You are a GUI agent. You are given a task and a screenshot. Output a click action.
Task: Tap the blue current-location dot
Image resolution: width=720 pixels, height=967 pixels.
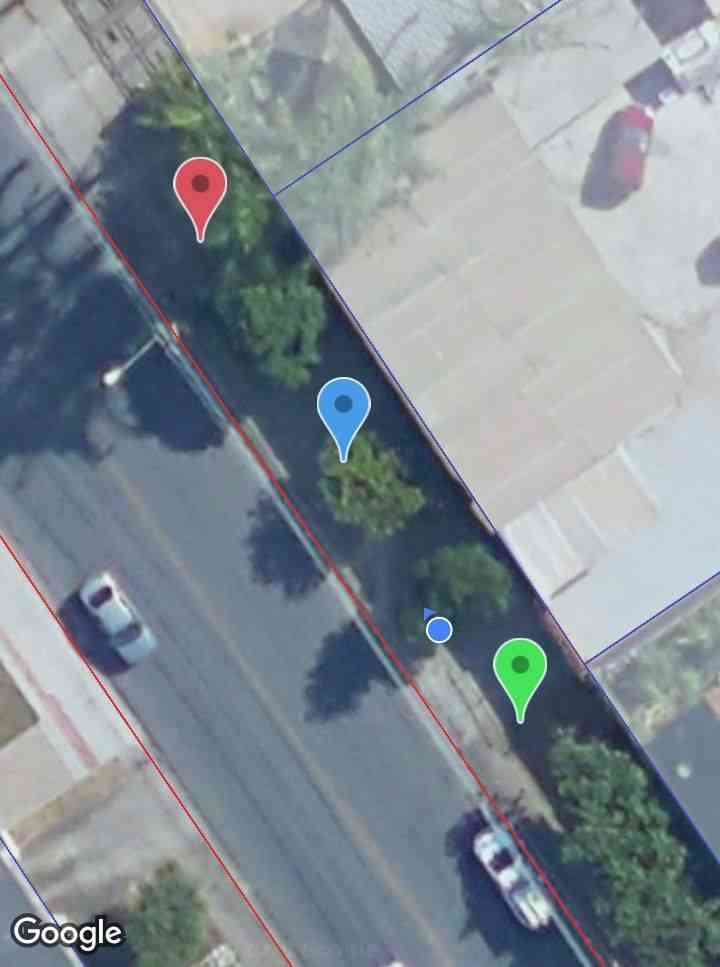[x=439, y=629]
